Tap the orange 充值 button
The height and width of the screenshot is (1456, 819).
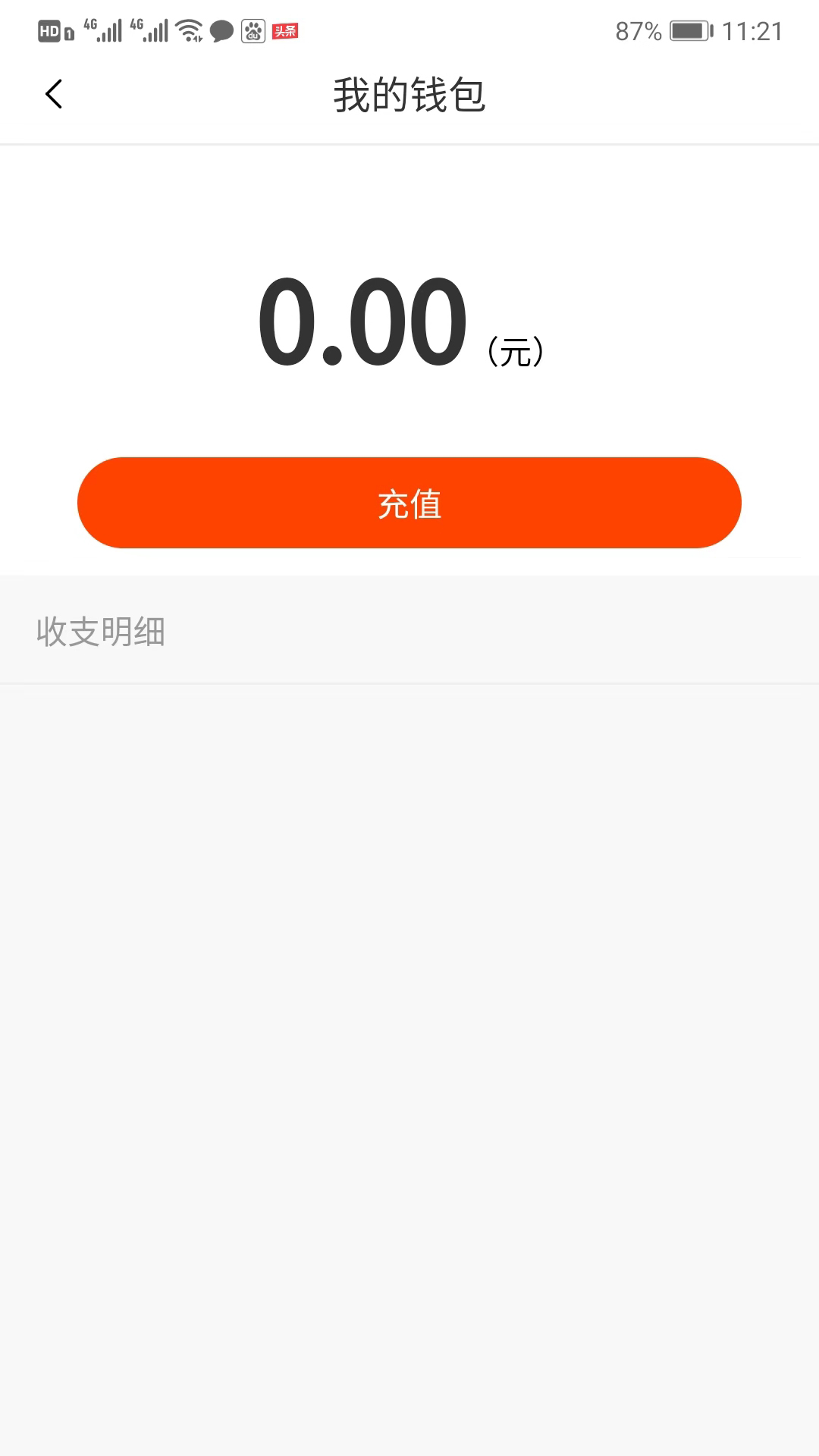[409, 503]
